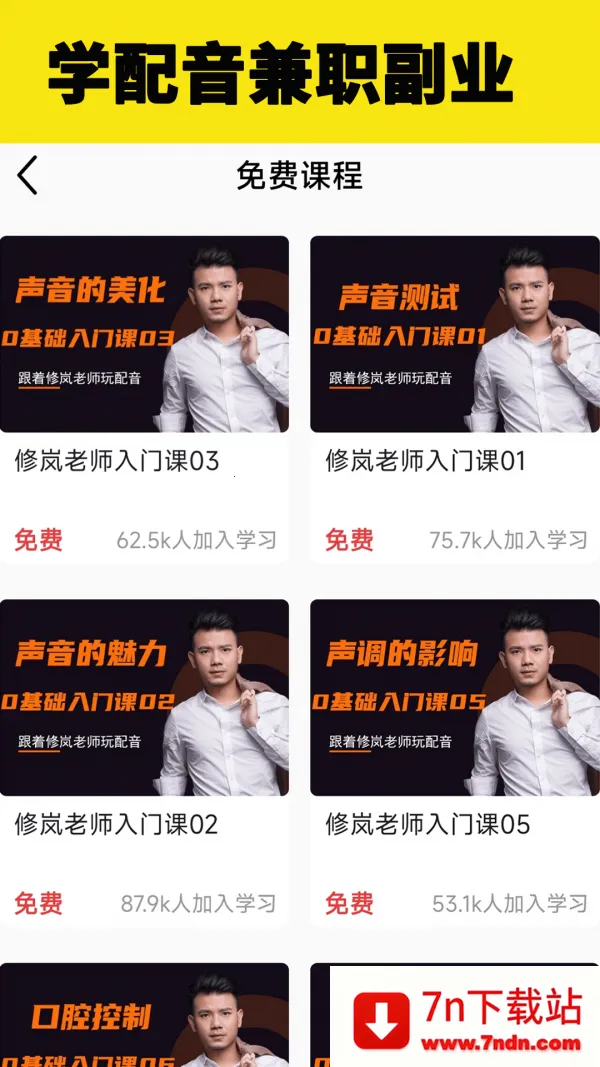
Task: Open the 口腔控制 course card
Action: click(x=144, y=1015)
